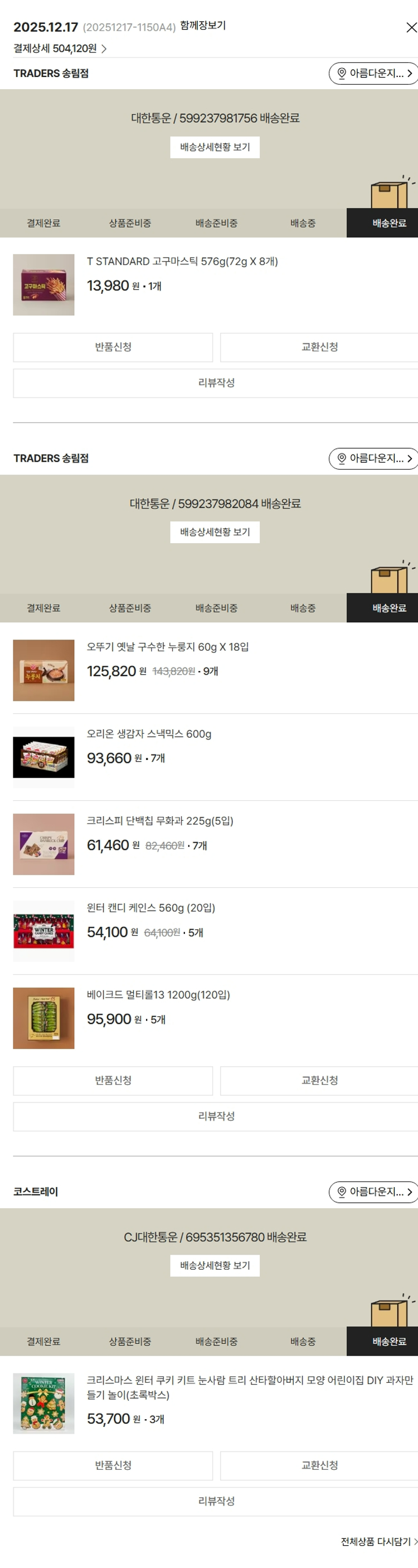
Task: View delivery status for tracking 599237981756
Action: [215, 147]
